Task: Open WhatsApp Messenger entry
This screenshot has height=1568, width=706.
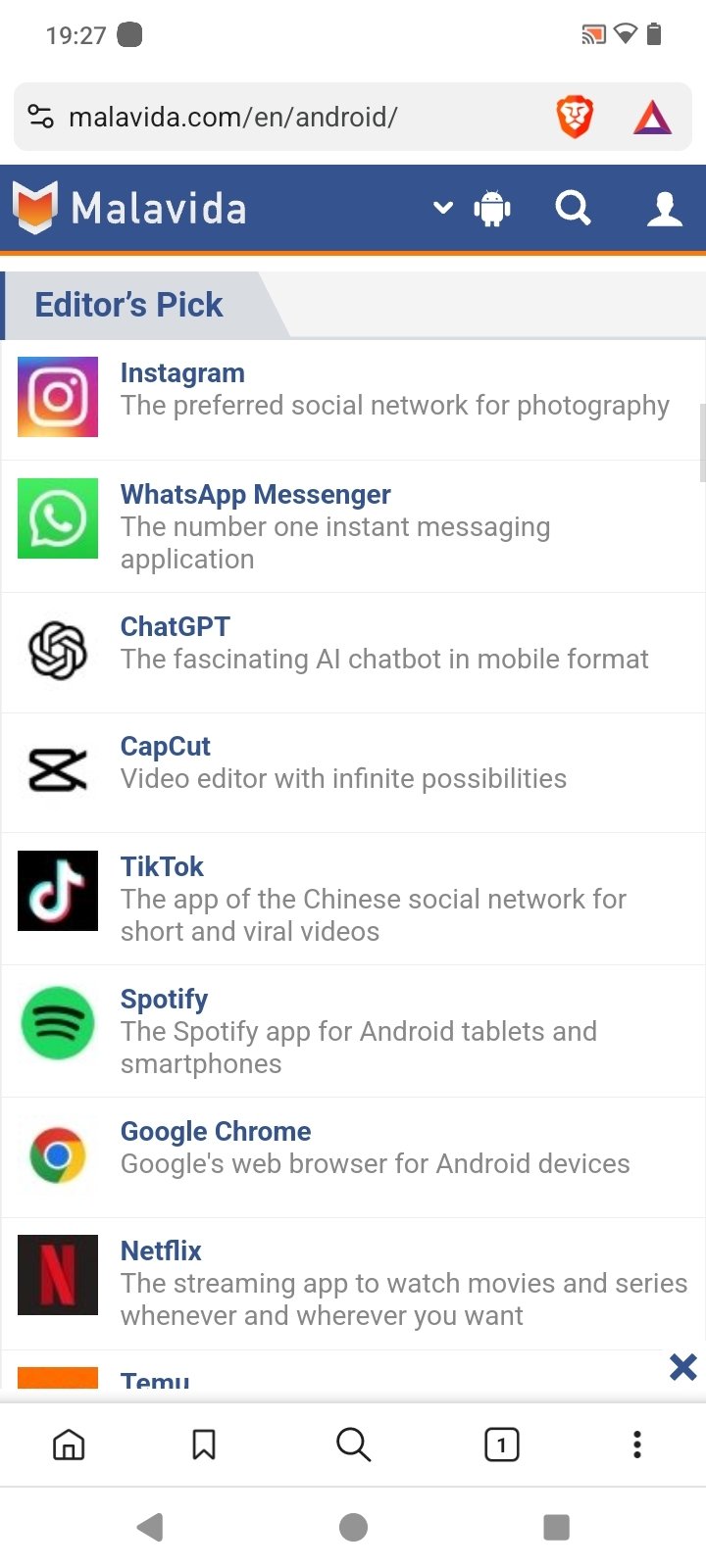Action: pyautogui.click(x=353, y=526)
